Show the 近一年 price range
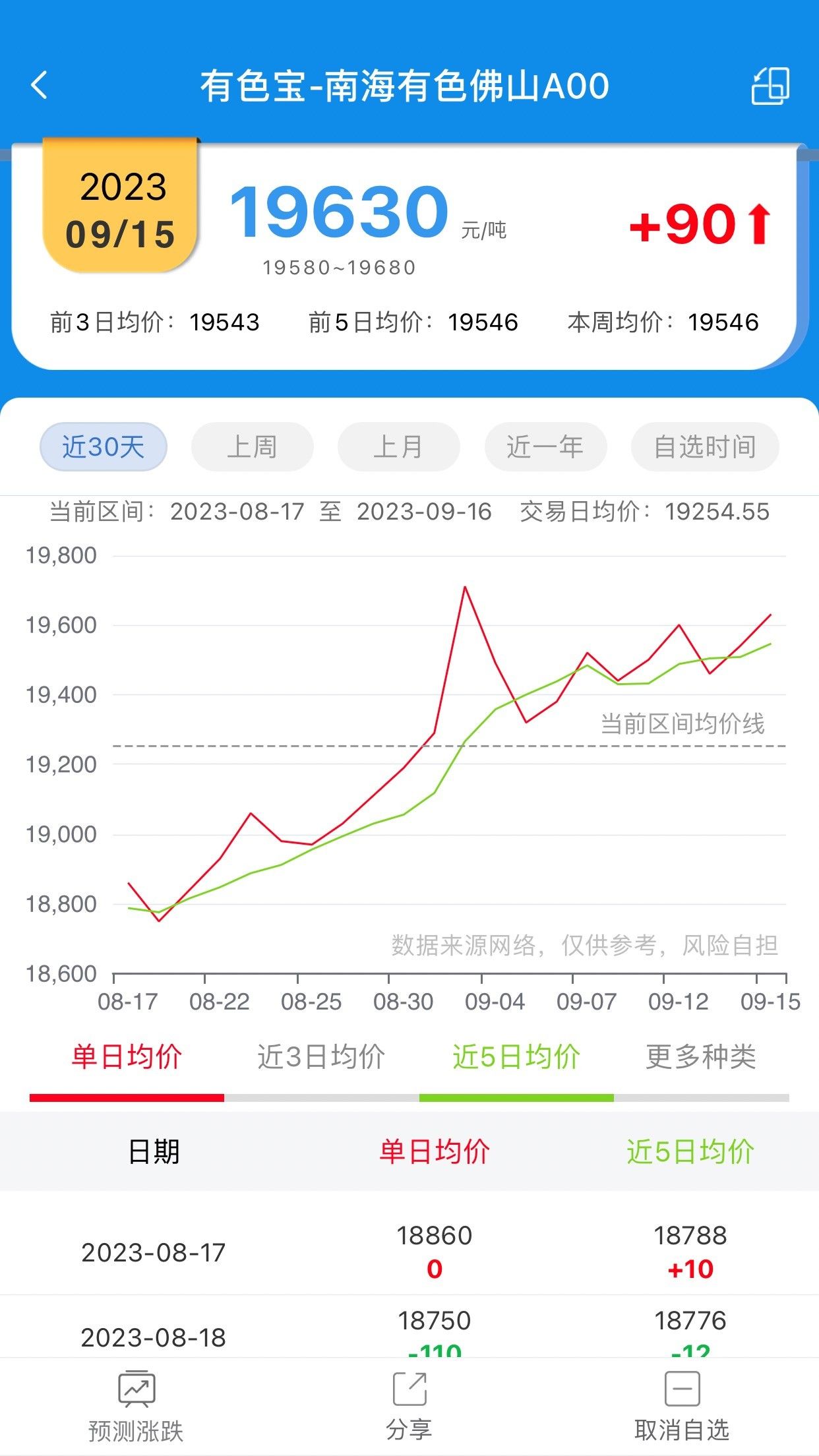Screen dimensions: 819x1456 tap(545, 446)
